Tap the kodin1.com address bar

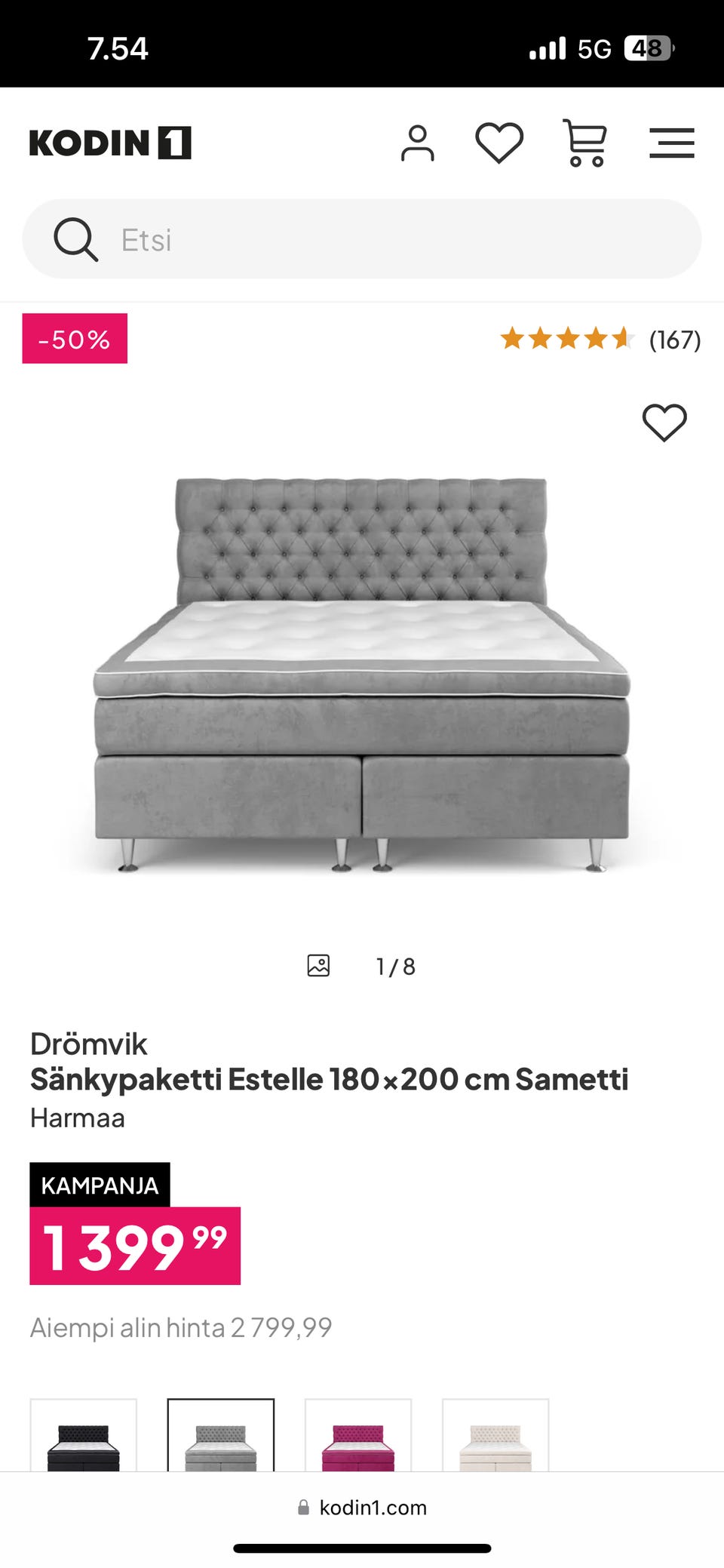pos(362,1508)
